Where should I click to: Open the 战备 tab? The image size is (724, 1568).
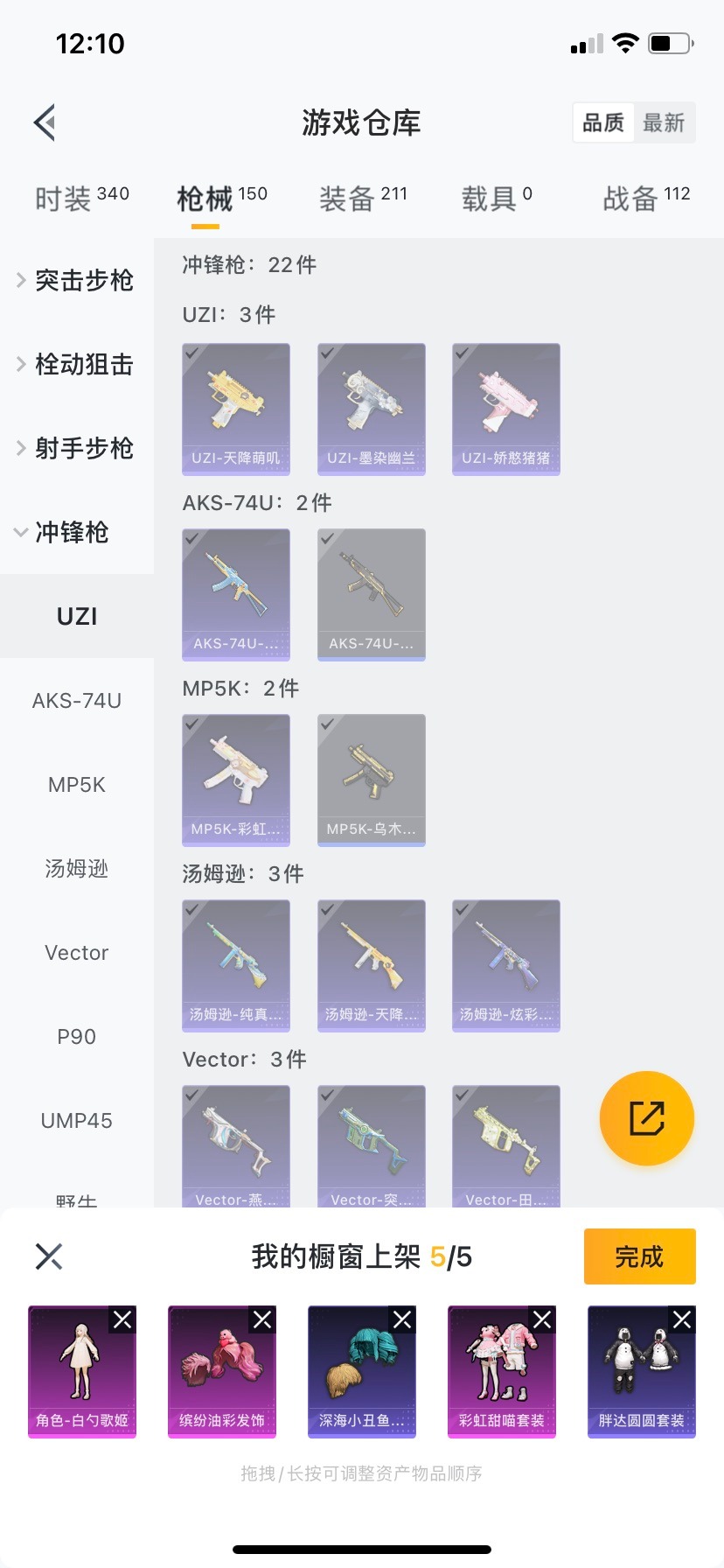646,199
